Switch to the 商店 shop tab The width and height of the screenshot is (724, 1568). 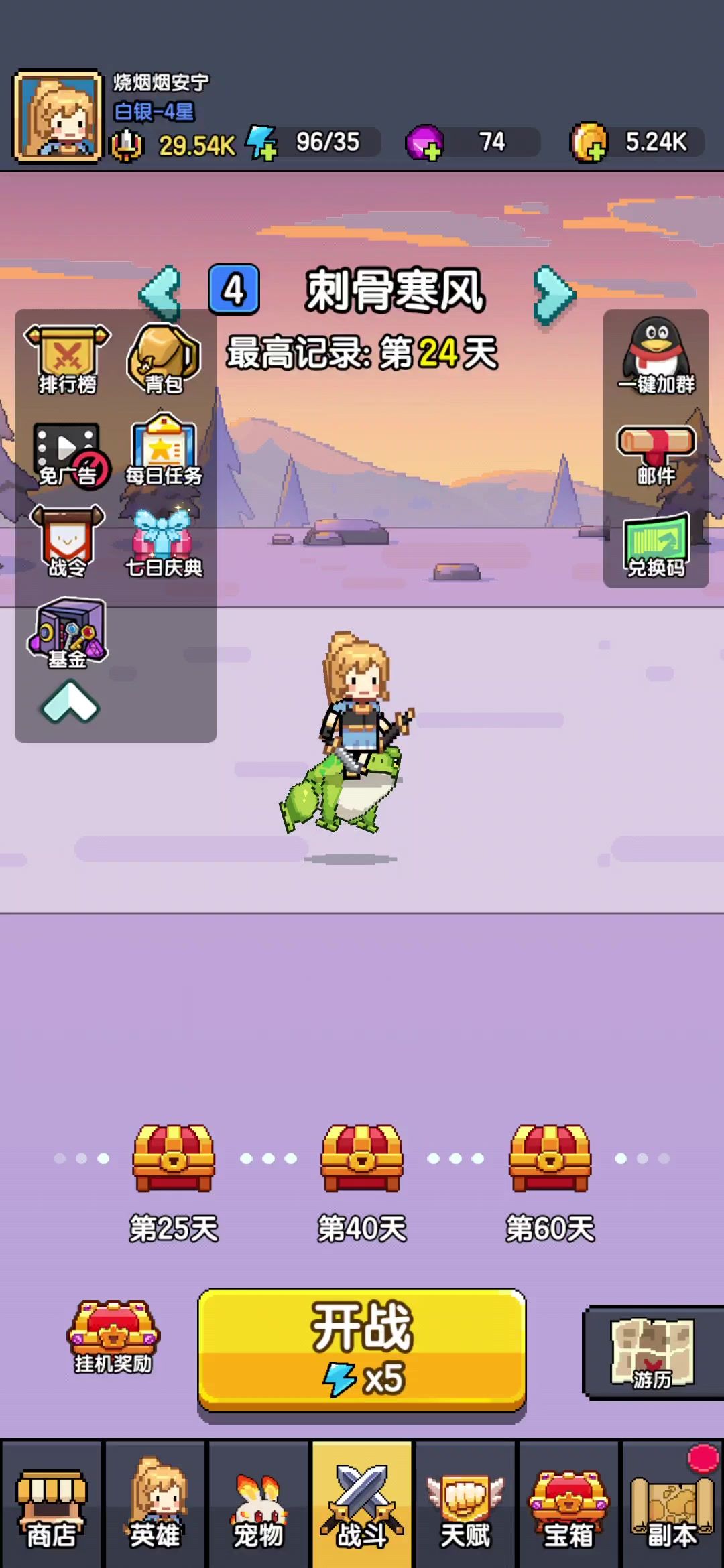(52, 1505)
